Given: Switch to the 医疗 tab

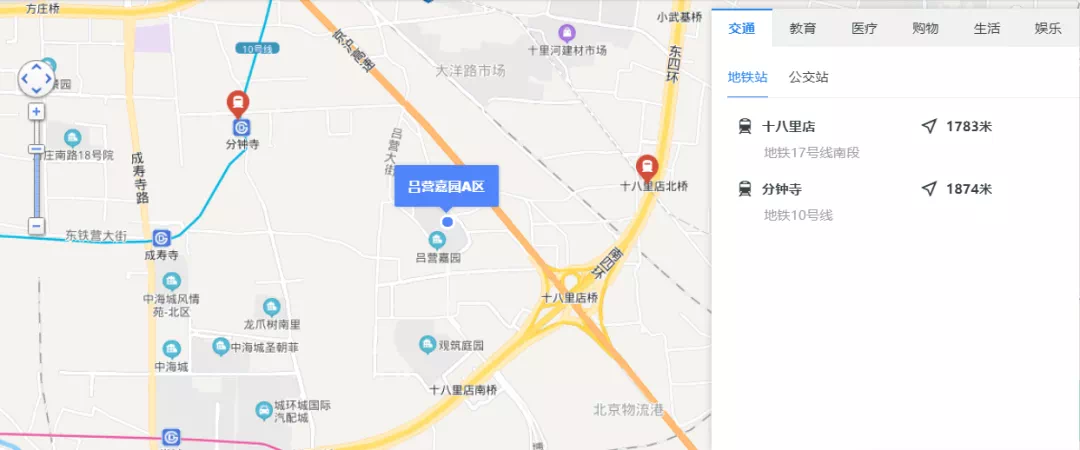Looking at the screenshot, I should tap(864, 28).
